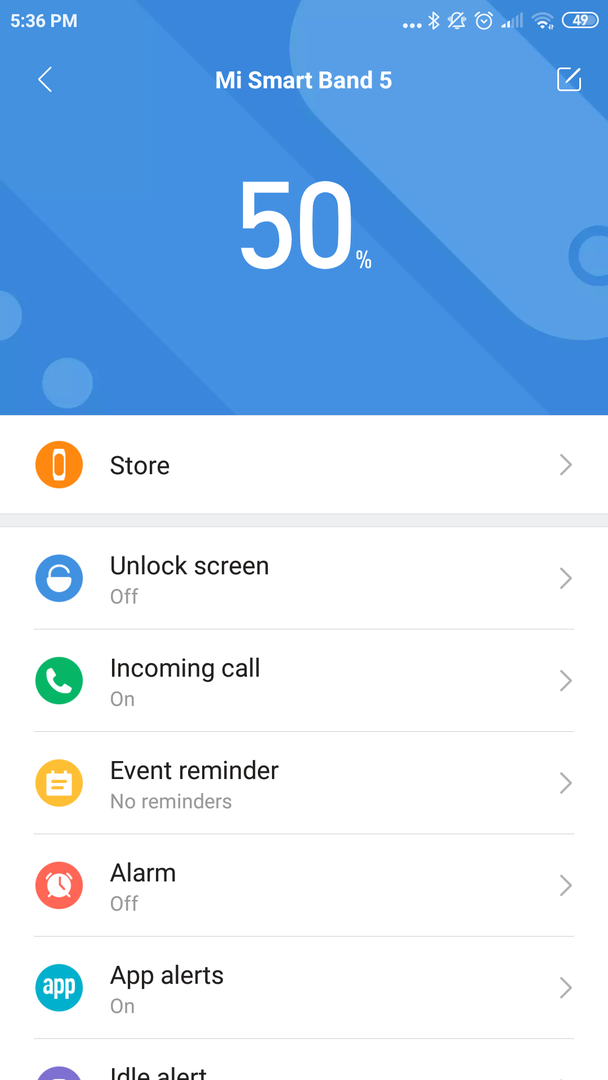Open Unlock screen settings

(304, 579)
